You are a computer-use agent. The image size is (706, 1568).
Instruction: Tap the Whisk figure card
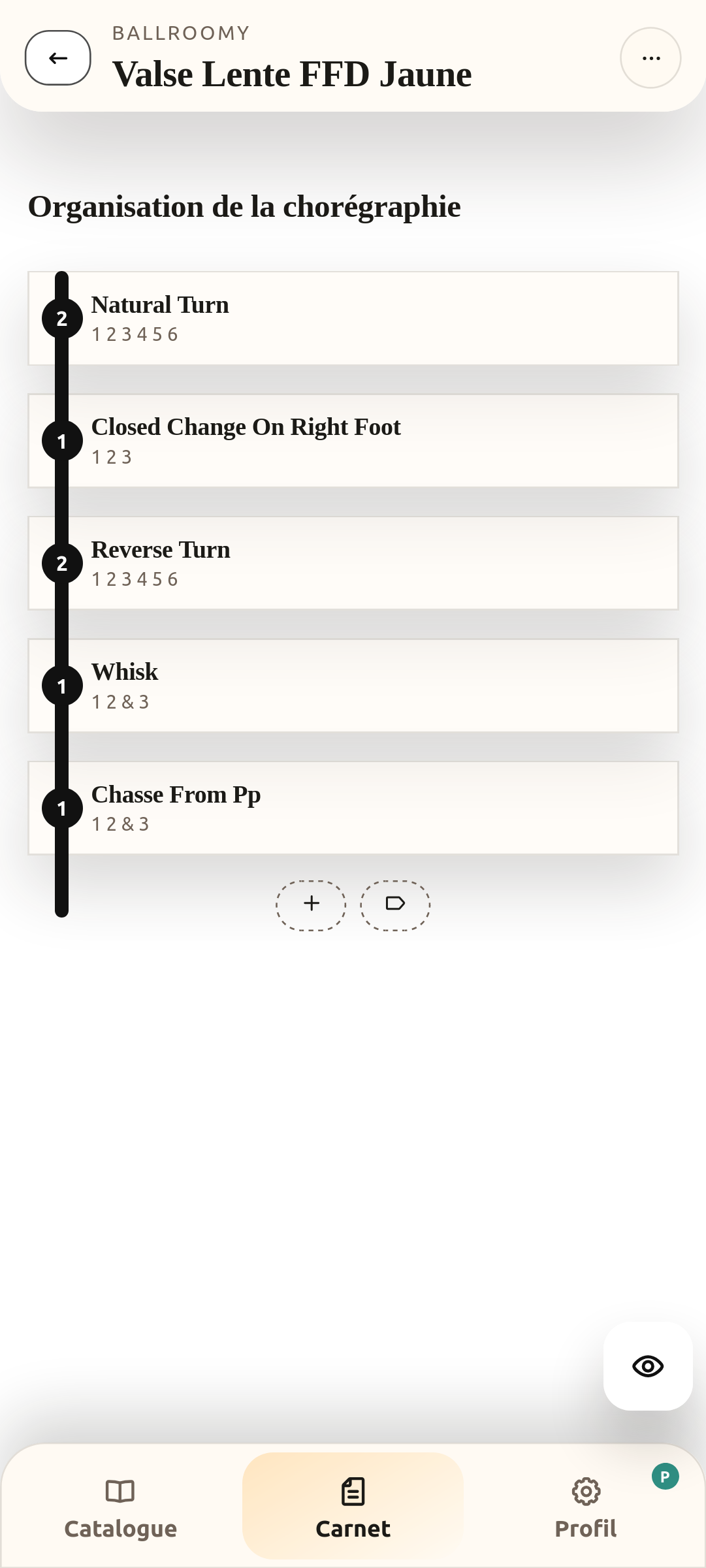click(366, 686)
